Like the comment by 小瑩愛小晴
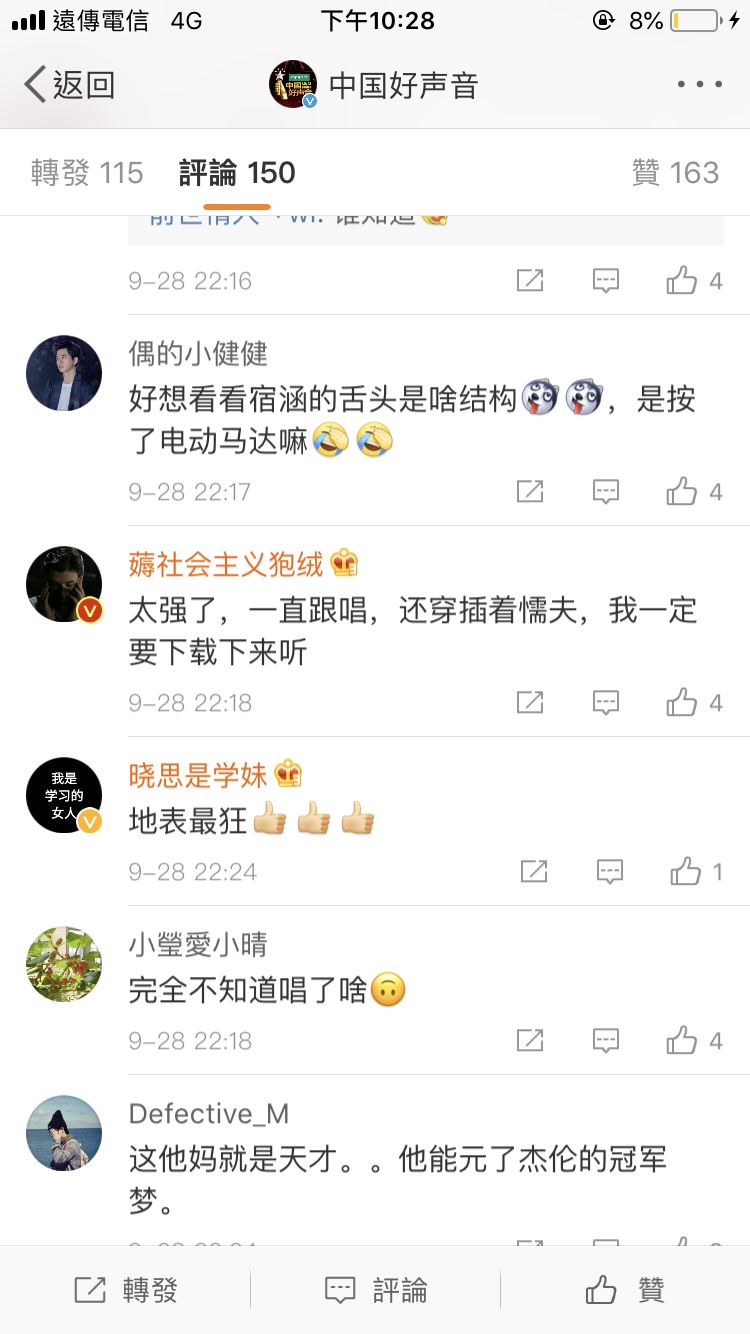This screenshot has width=750, height=1334. [683, 1041]
